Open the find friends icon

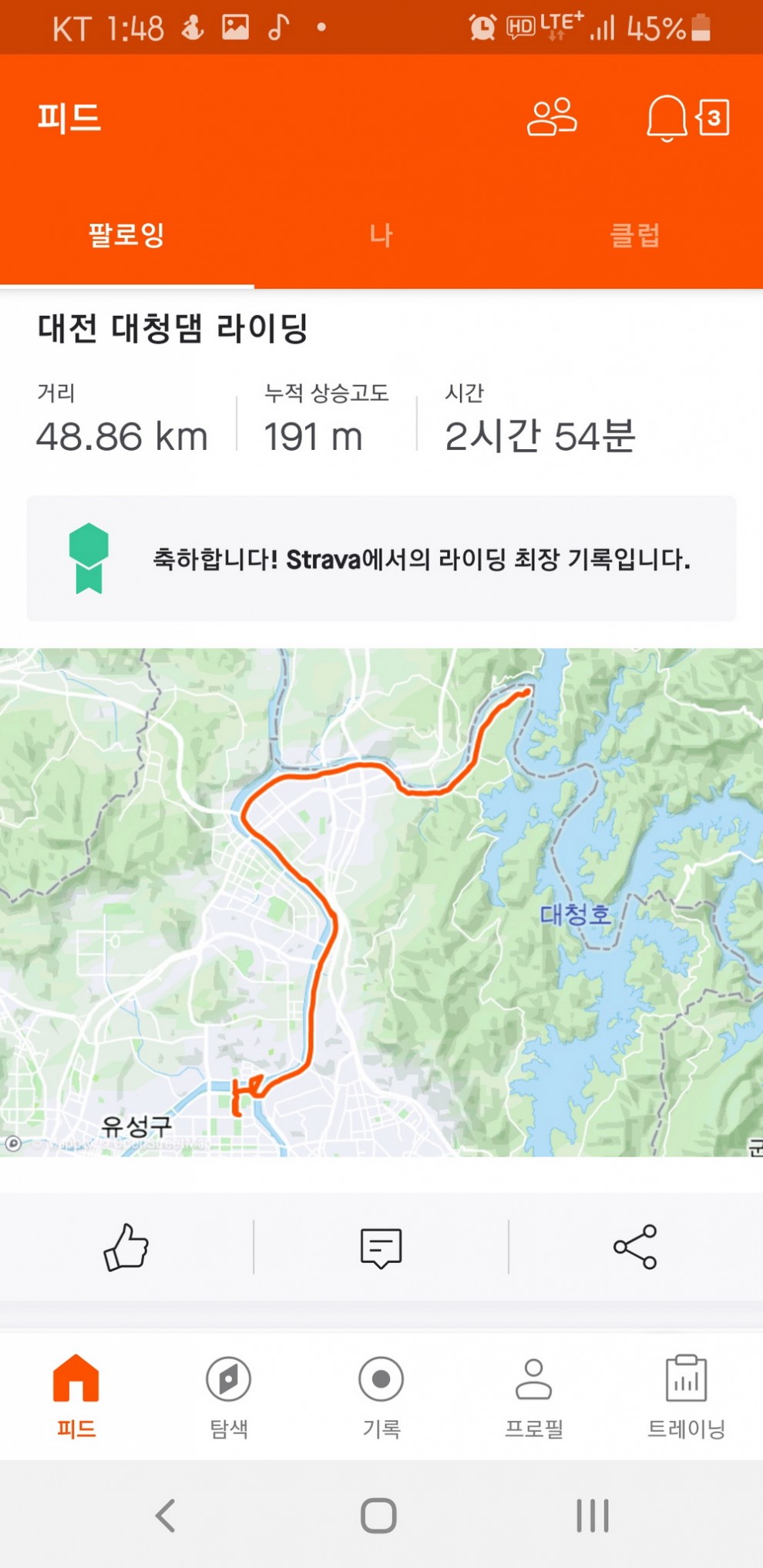552,117
